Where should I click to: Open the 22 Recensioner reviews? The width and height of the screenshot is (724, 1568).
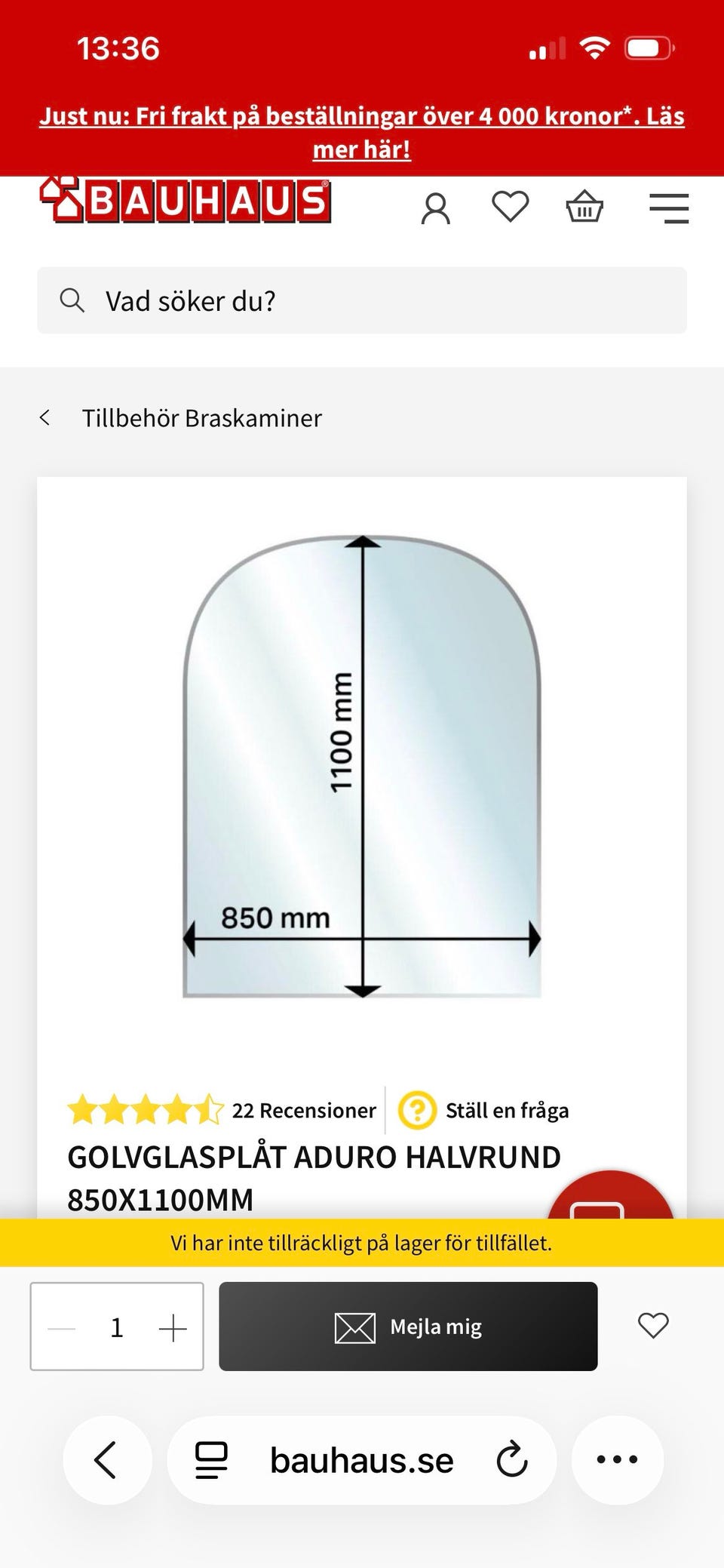pos(303,1111)
